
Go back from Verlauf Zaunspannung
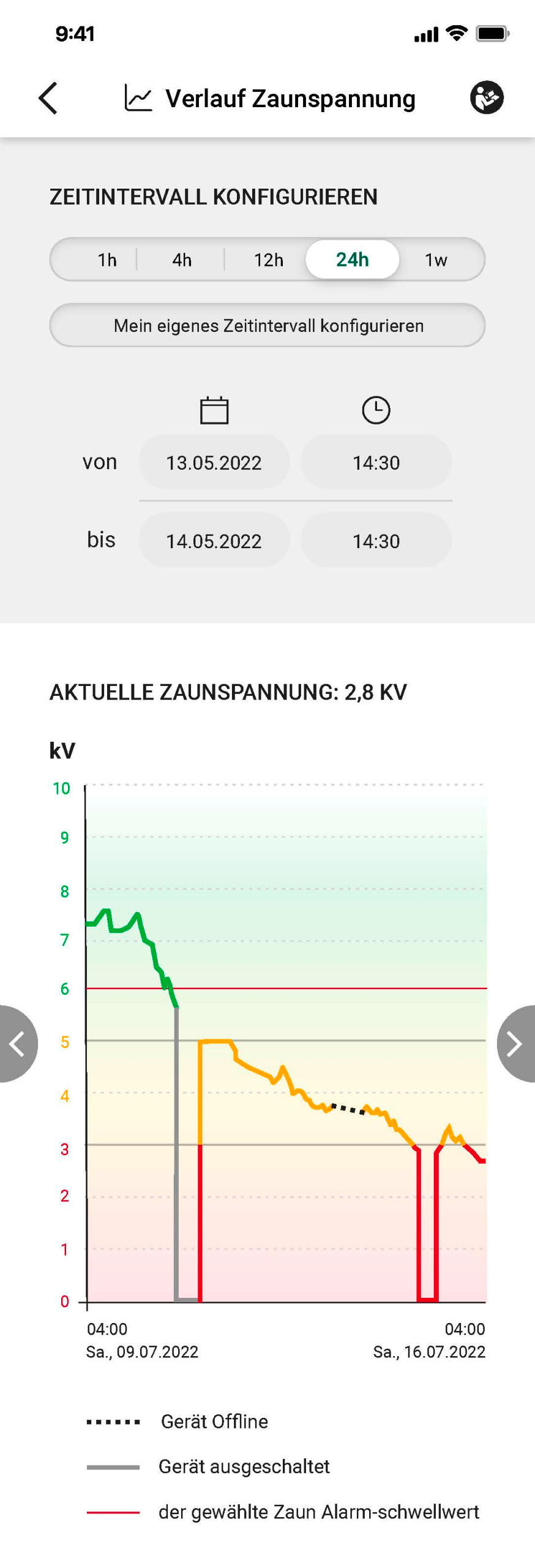click(48, 98)
